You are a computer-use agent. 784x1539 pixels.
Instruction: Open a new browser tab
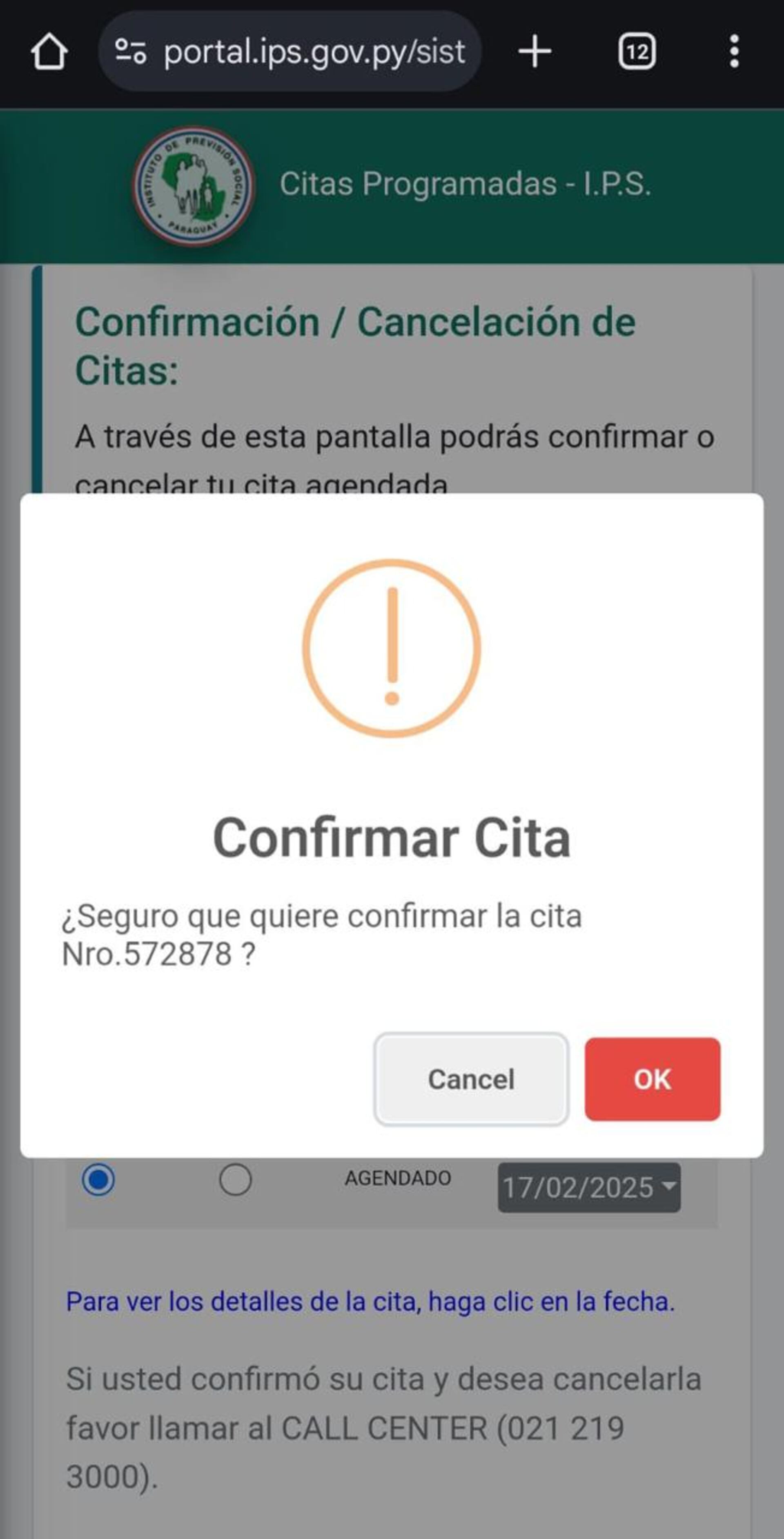pos(534,52)
